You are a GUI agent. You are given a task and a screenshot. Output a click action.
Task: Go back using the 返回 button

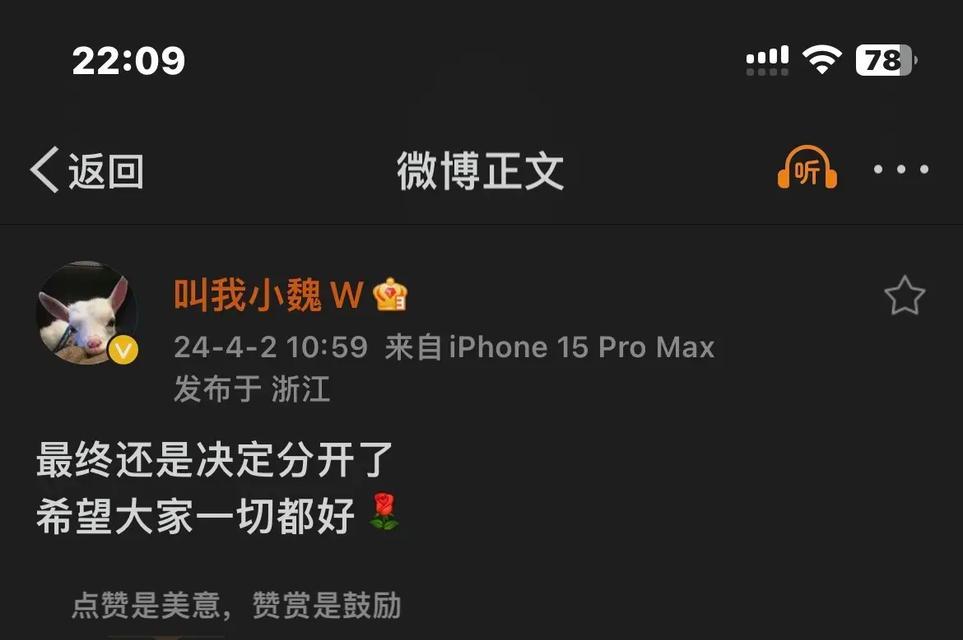(x=86, y=171)
